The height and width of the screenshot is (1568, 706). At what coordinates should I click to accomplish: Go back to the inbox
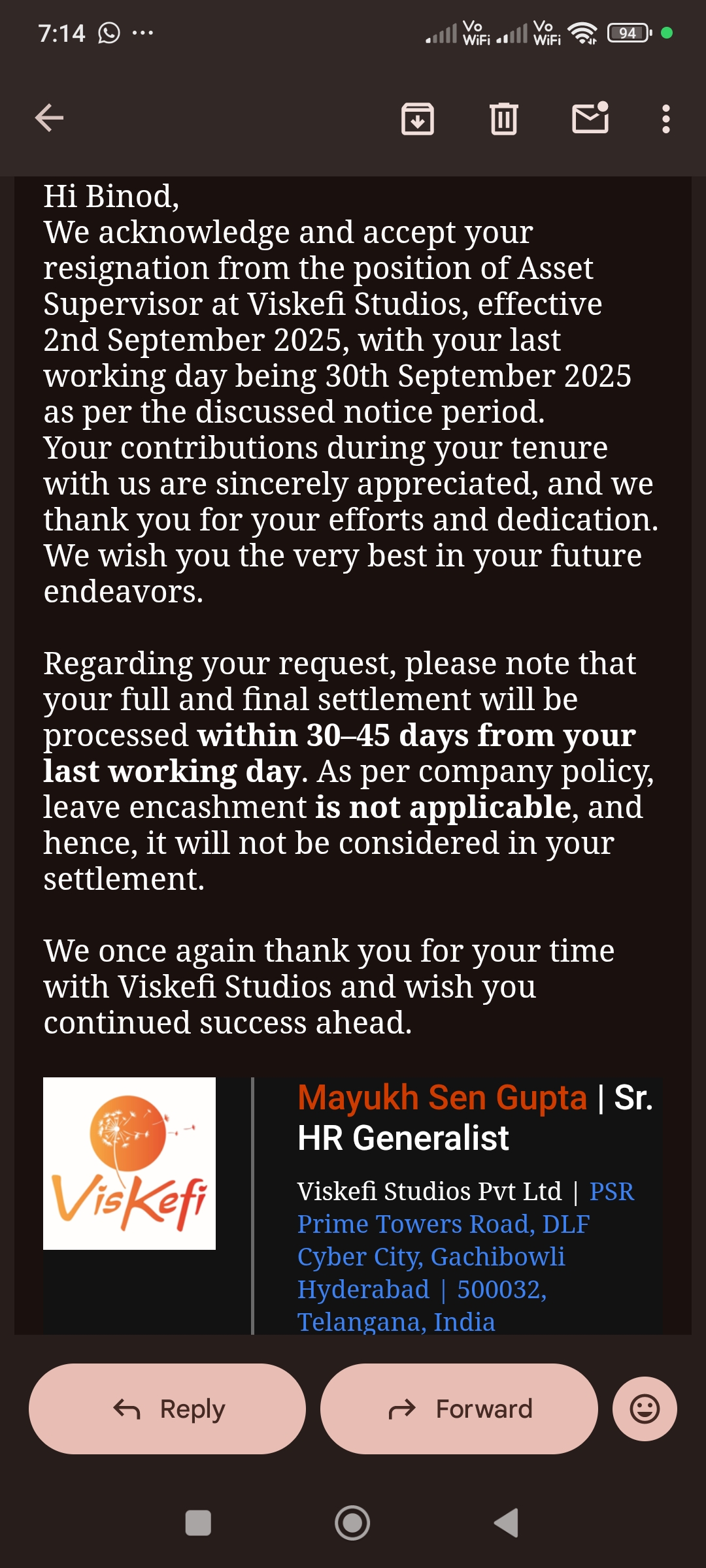pos(49,118)
